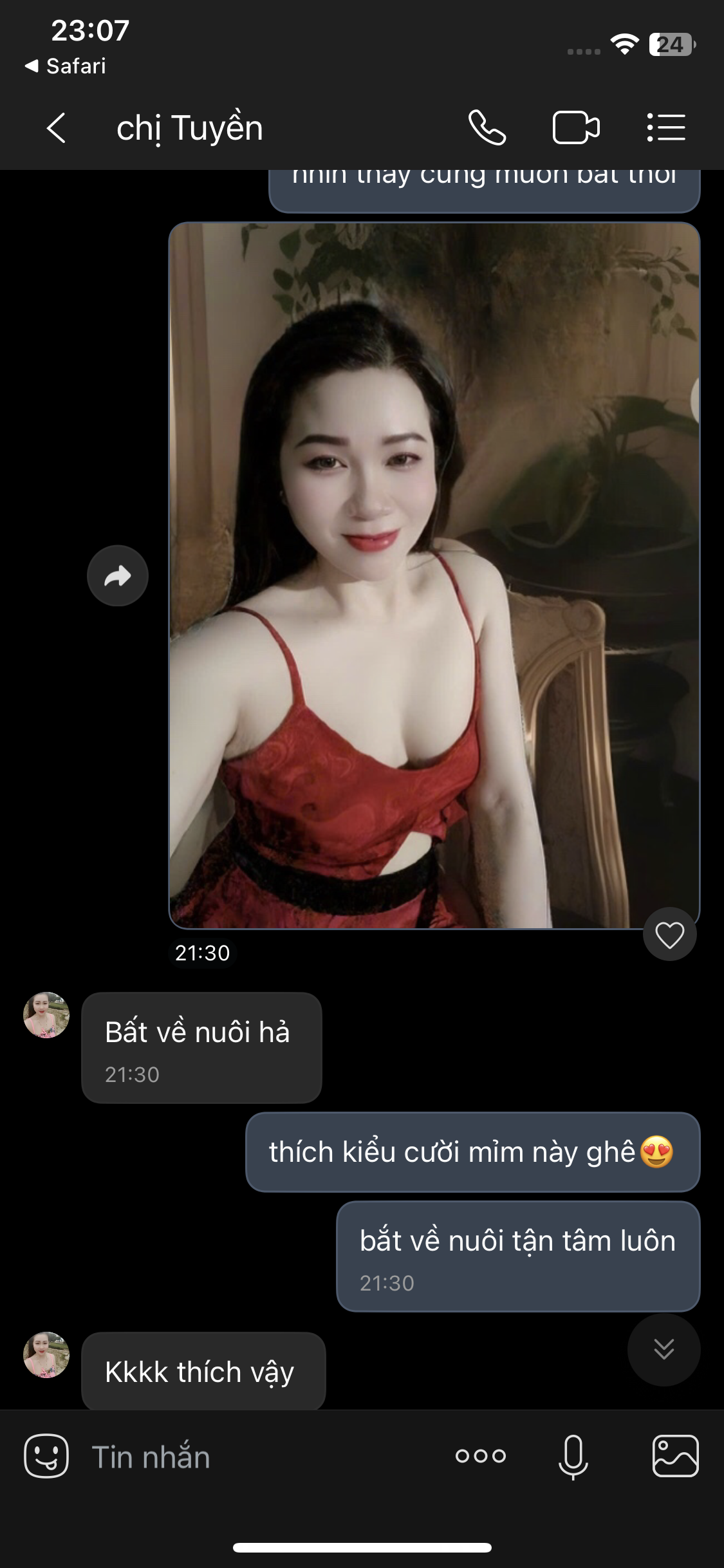Focus the Tin nhắn message field
Image resolution: width=724 pixels, height=1568 pixels.
coord(257,1457)
